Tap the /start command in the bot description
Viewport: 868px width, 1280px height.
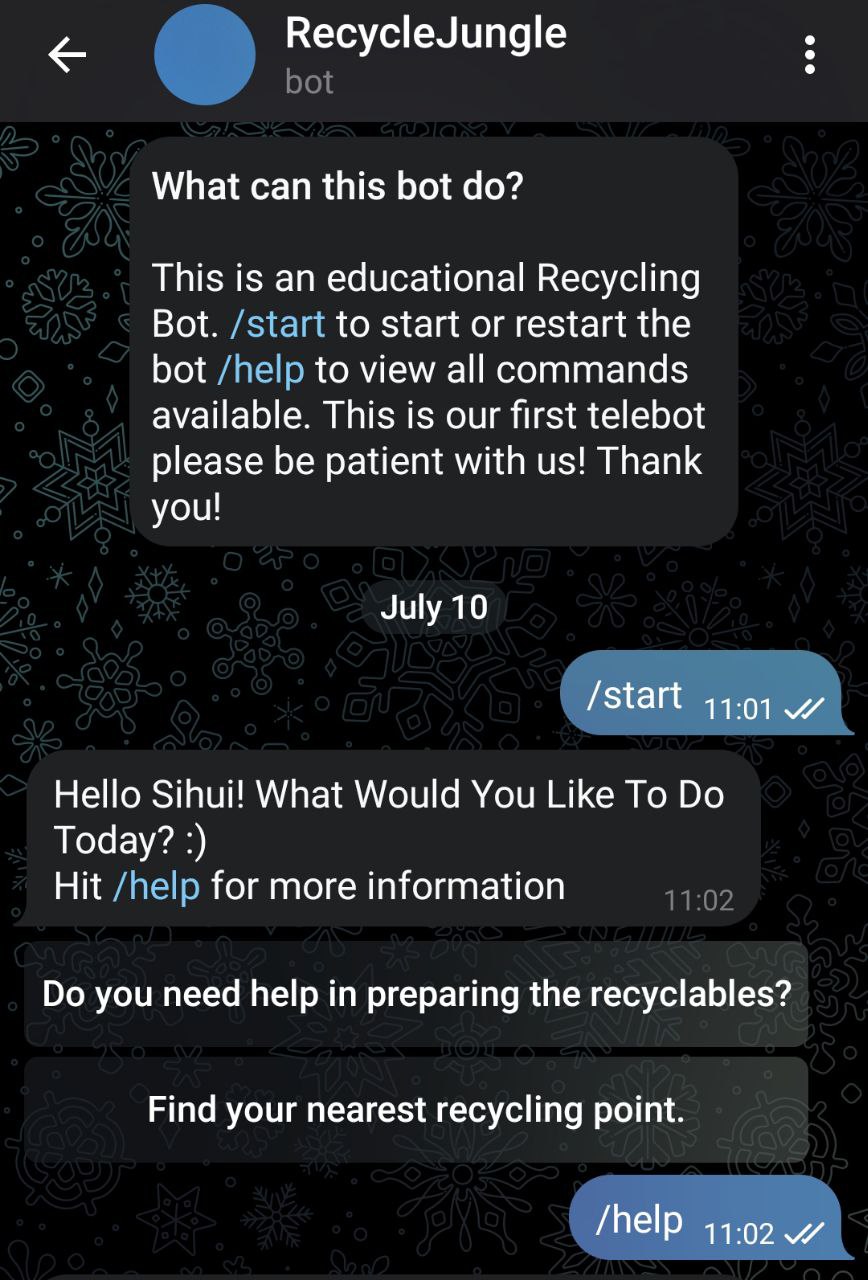[277, 324]
